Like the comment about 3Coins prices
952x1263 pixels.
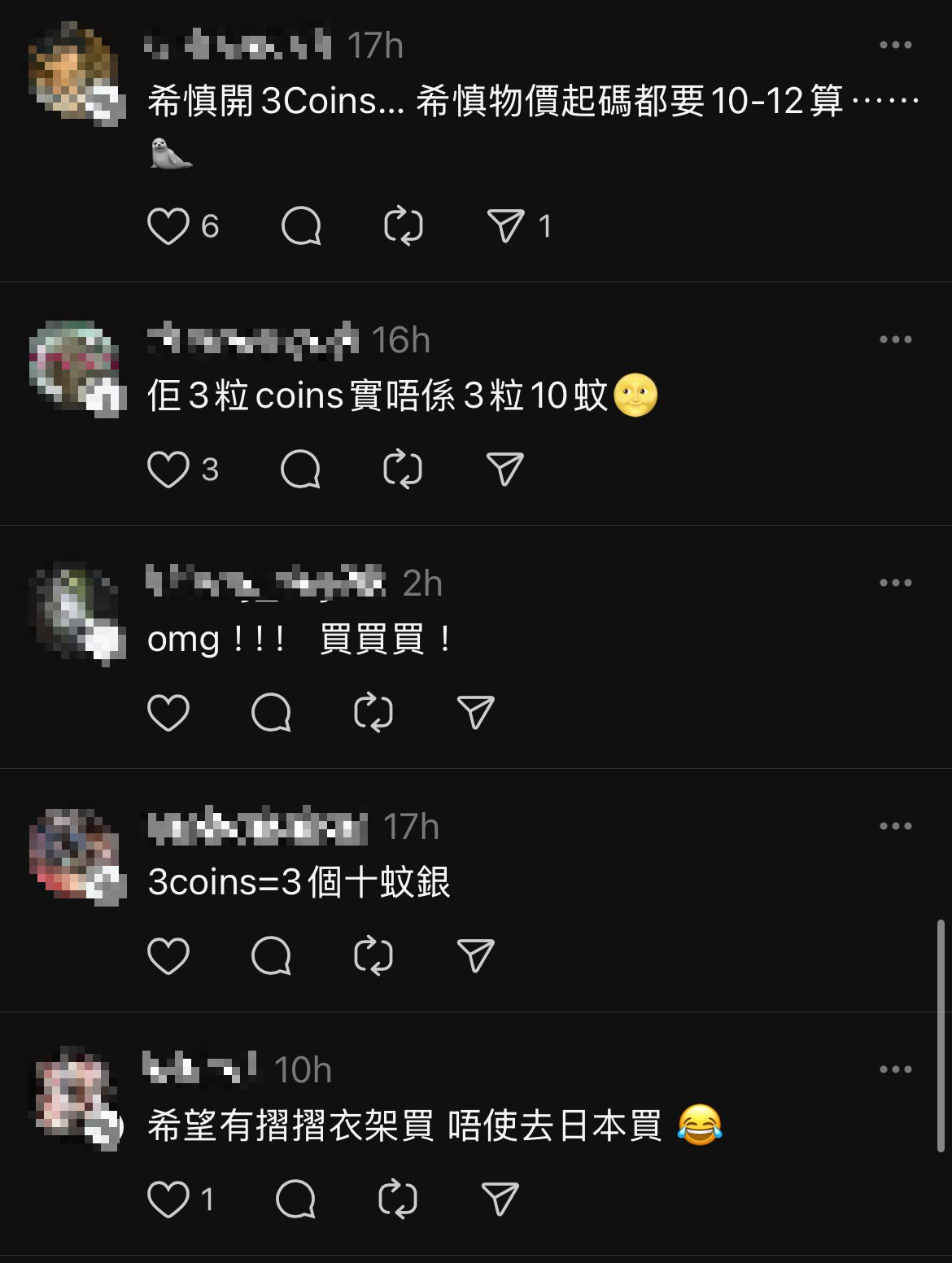(168, 228)
